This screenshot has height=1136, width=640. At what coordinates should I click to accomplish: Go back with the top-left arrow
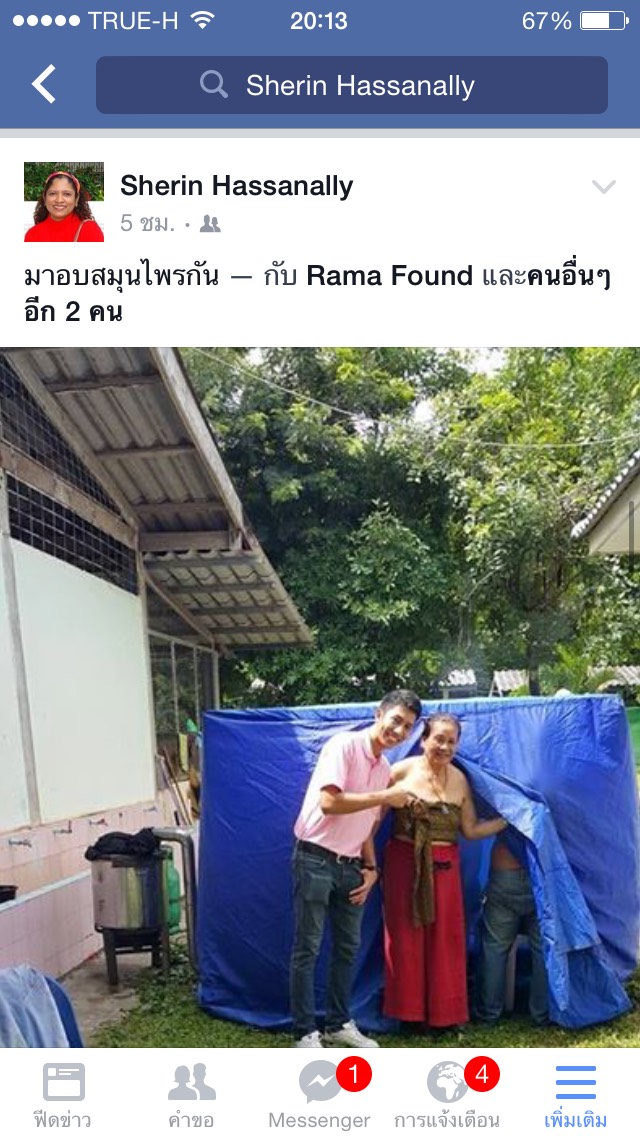point(43,84)
